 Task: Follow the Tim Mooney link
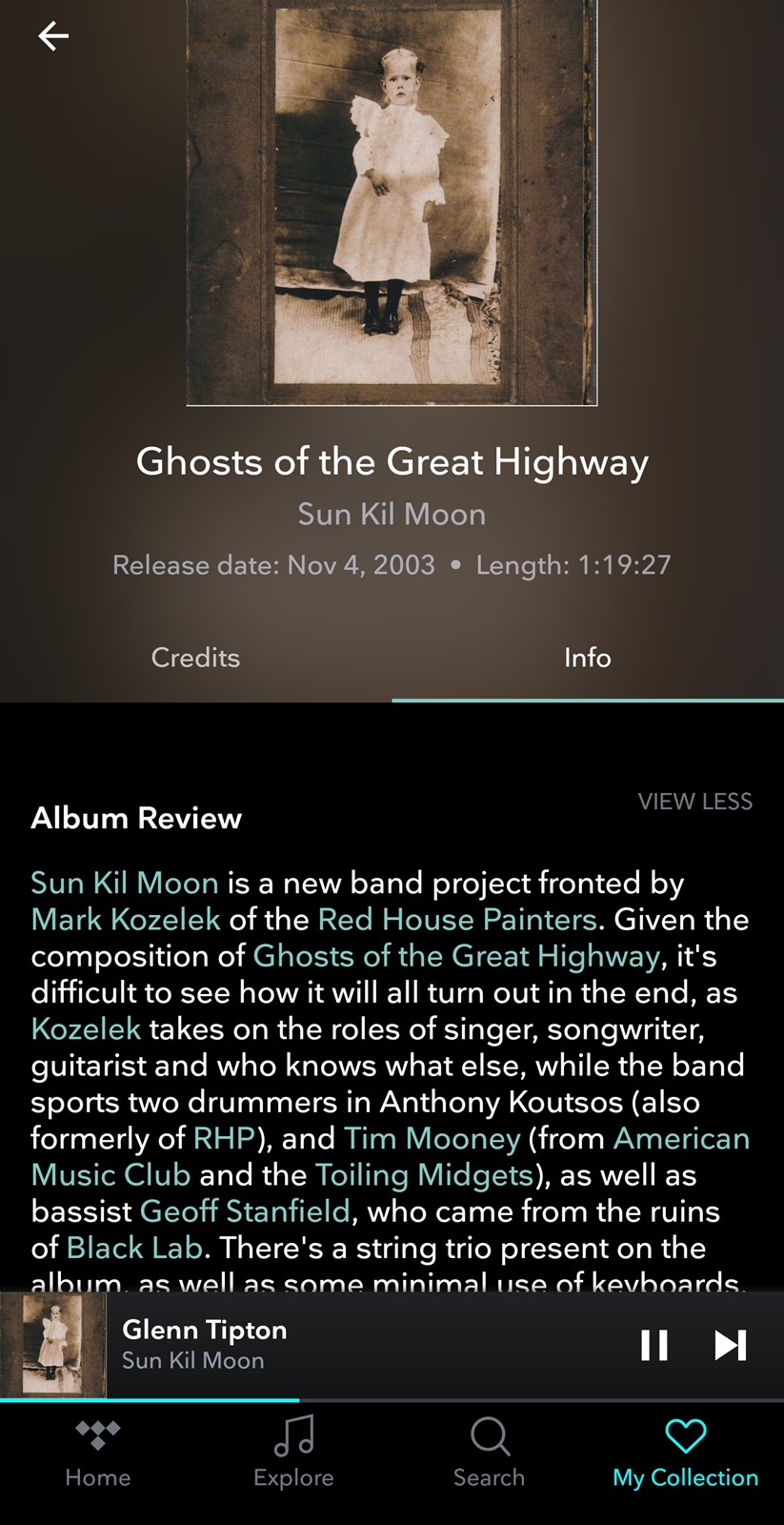click(432, 1138)
